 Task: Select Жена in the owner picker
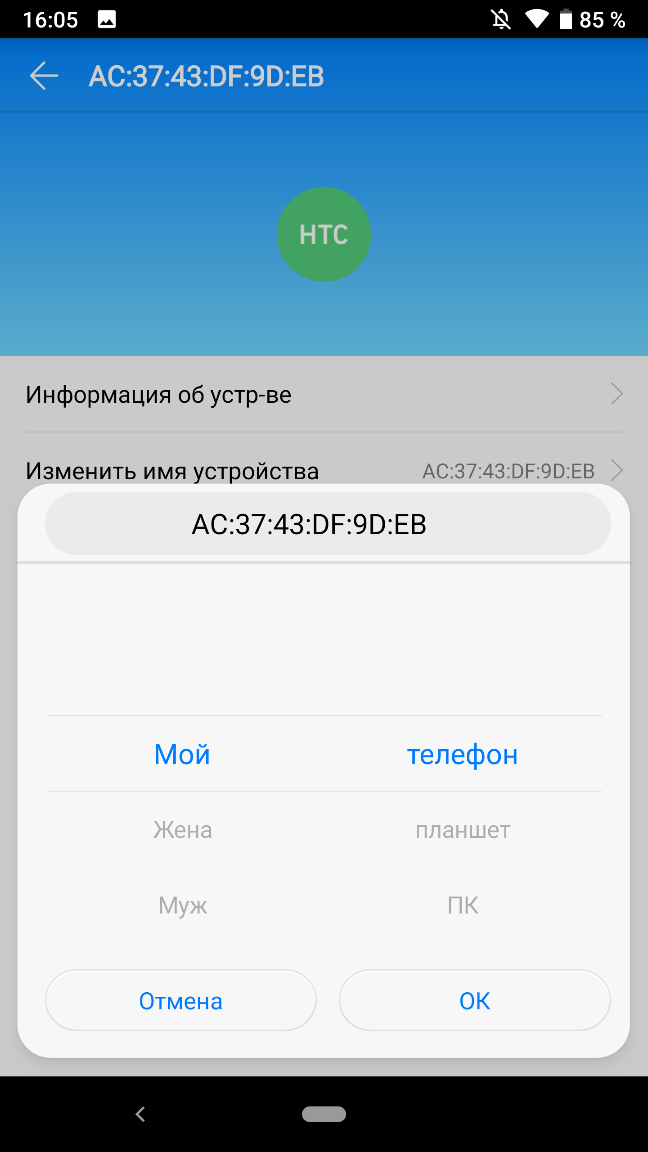pyautogui.click(x=183, y=830)
